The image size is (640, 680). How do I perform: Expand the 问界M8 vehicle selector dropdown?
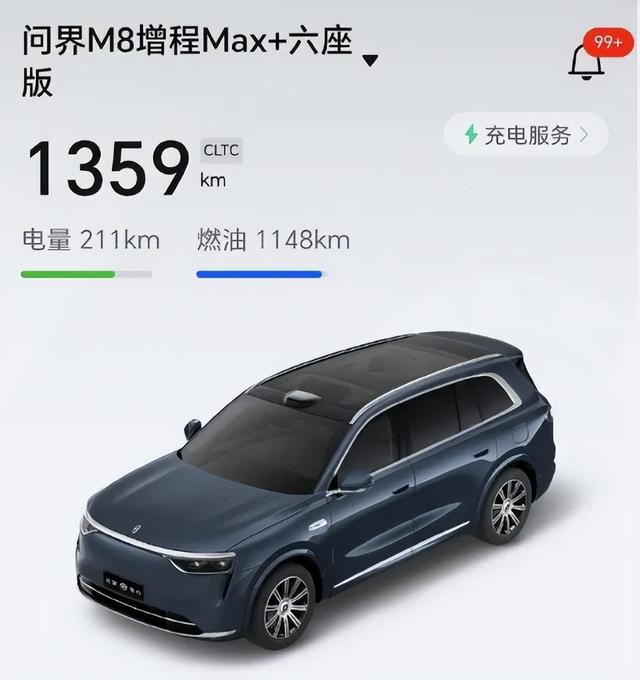point(370,60)
